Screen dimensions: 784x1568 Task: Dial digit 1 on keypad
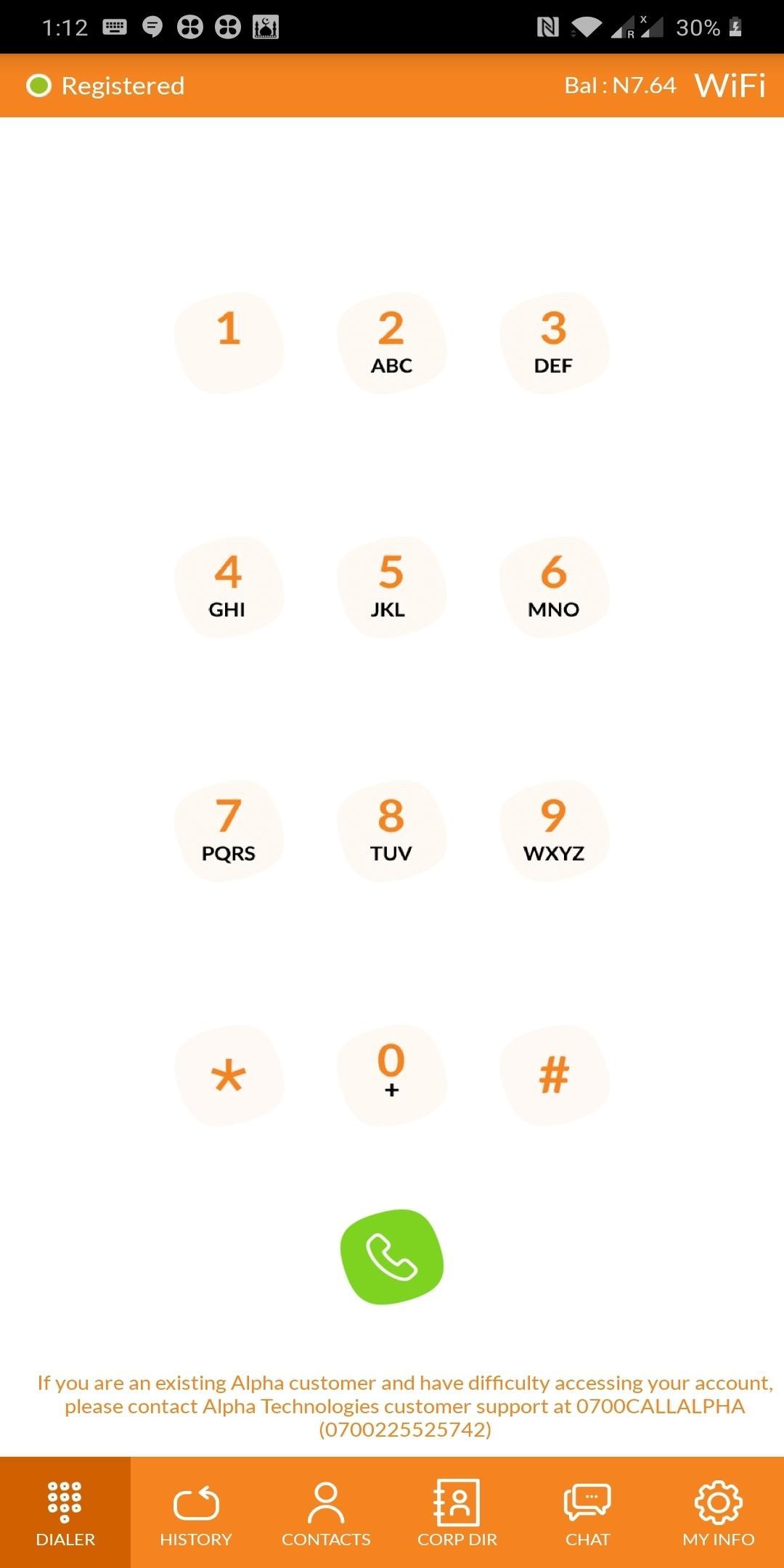coord(229,343)
